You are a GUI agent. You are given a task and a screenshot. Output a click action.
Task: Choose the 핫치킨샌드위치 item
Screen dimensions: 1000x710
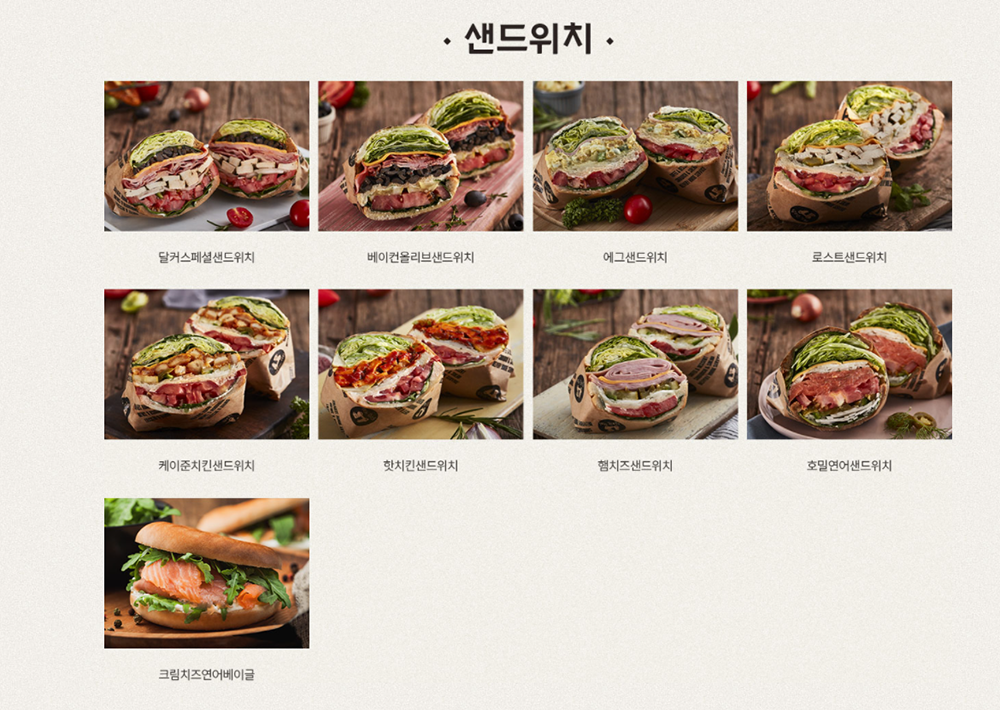420,364
